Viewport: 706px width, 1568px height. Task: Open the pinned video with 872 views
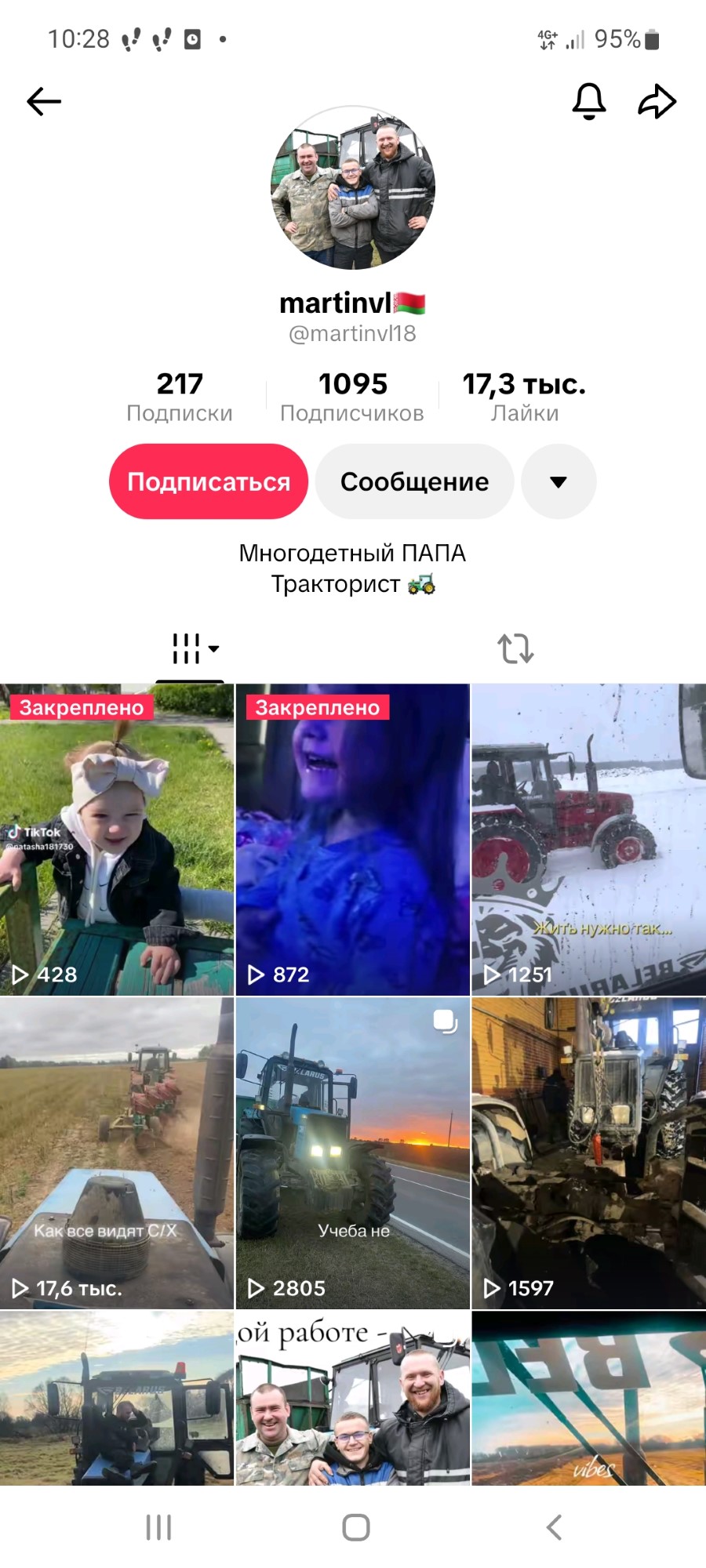(353, 840)
